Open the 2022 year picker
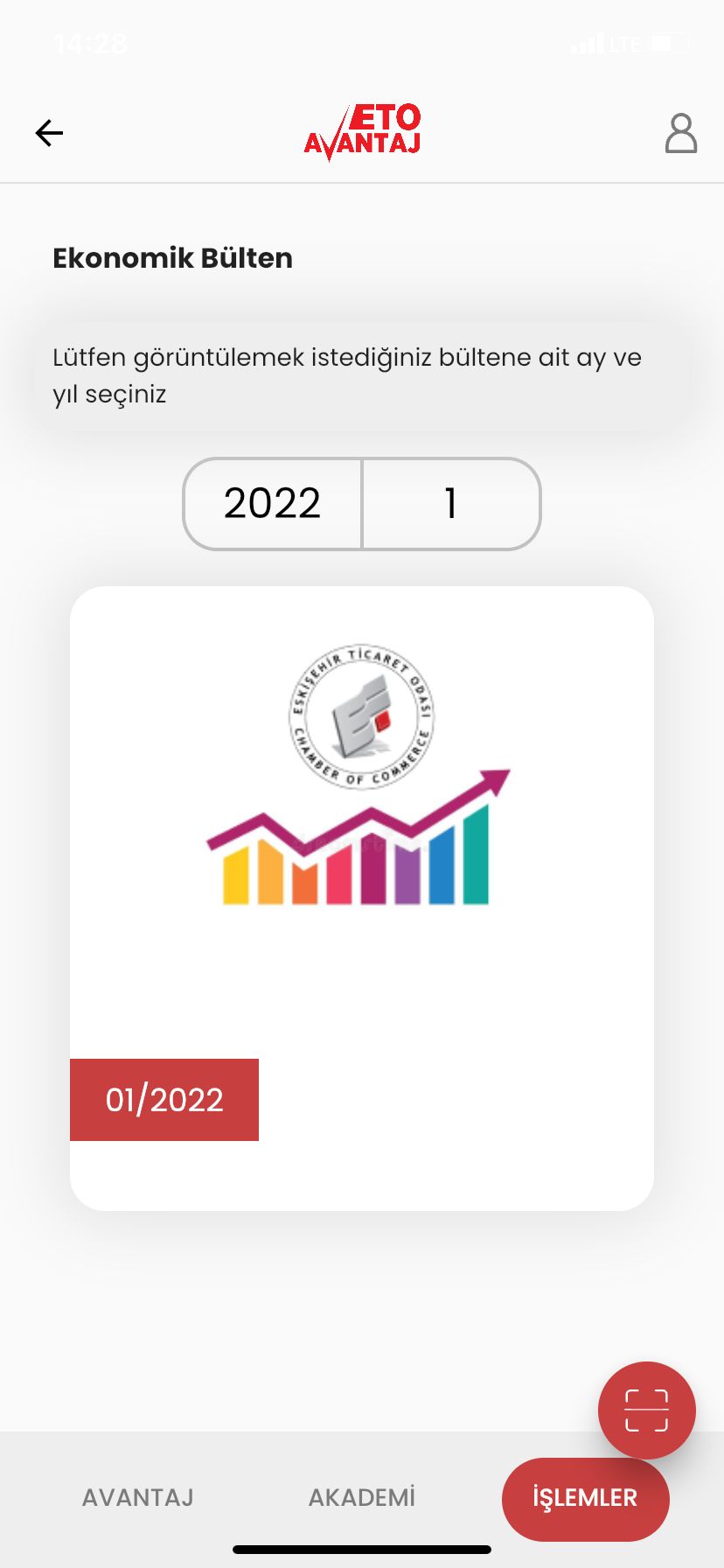The height and width of the screenshot is (1568, 724). point(272,504)
